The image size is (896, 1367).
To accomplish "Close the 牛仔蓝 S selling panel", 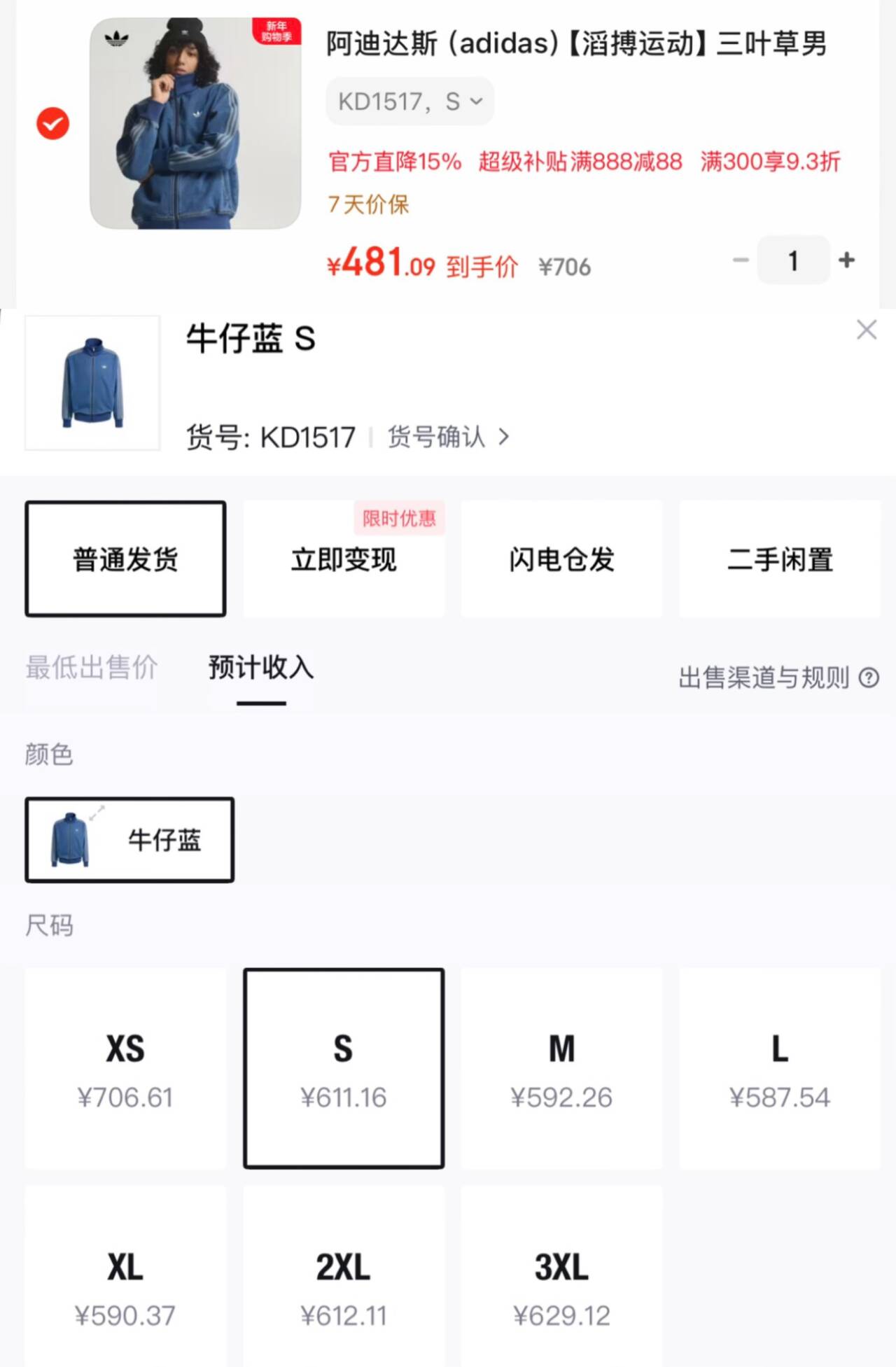I will coord(867,330).
